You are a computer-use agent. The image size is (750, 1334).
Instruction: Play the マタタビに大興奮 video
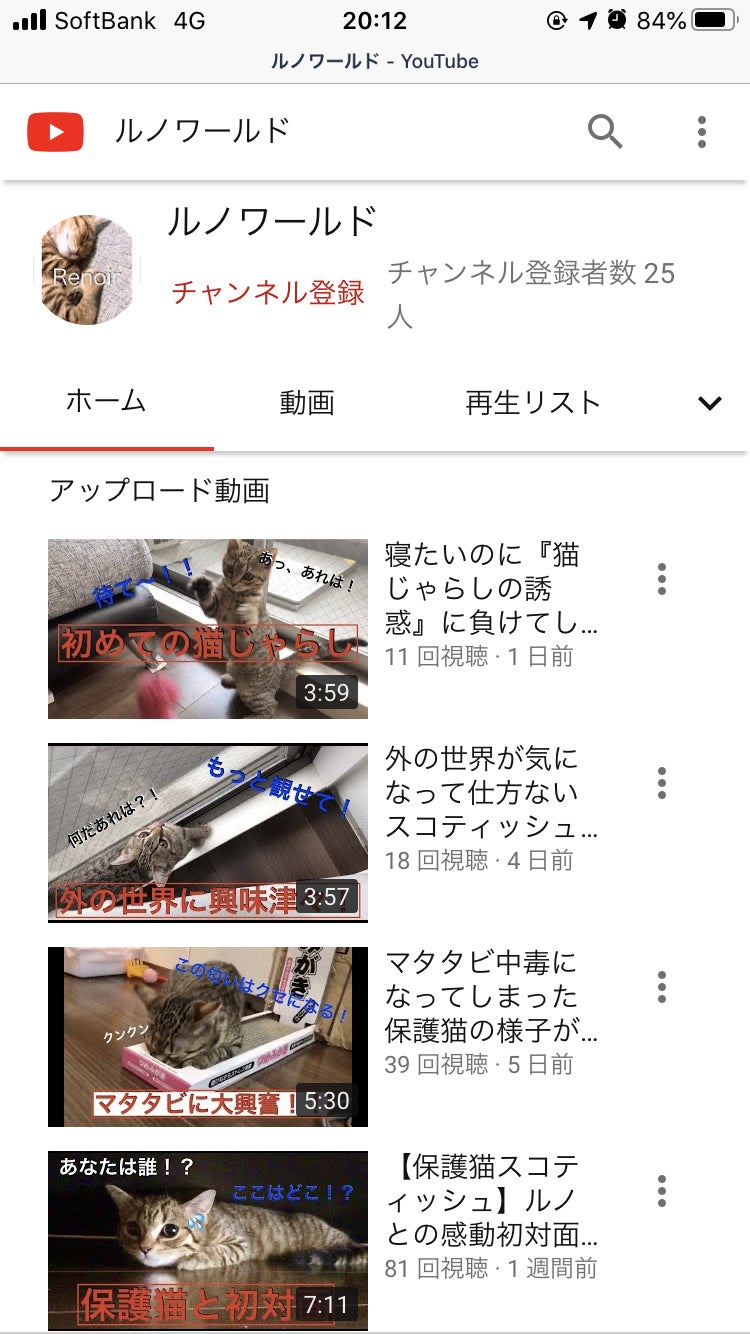208,1037
